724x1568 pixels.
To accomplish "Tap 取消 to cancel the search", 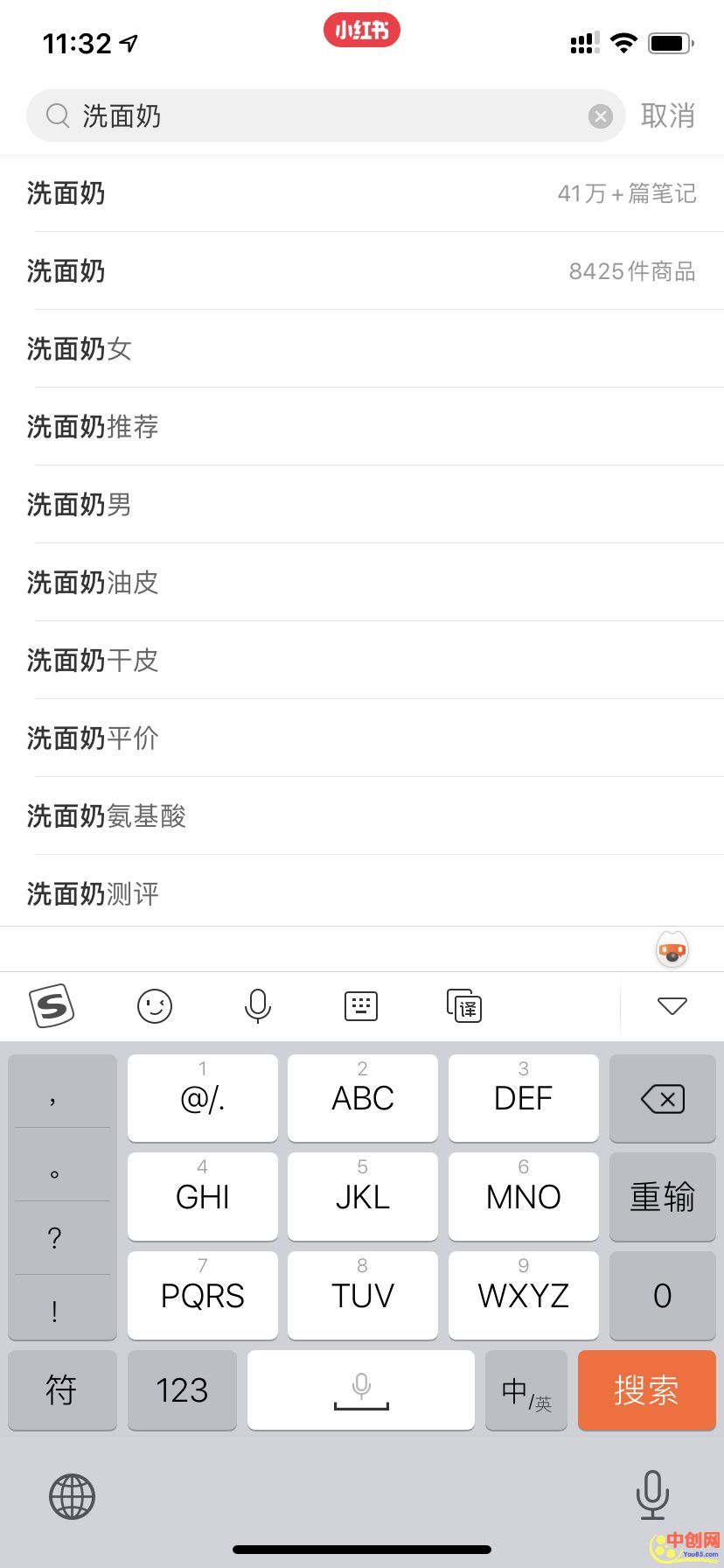I will coord(667,115).
